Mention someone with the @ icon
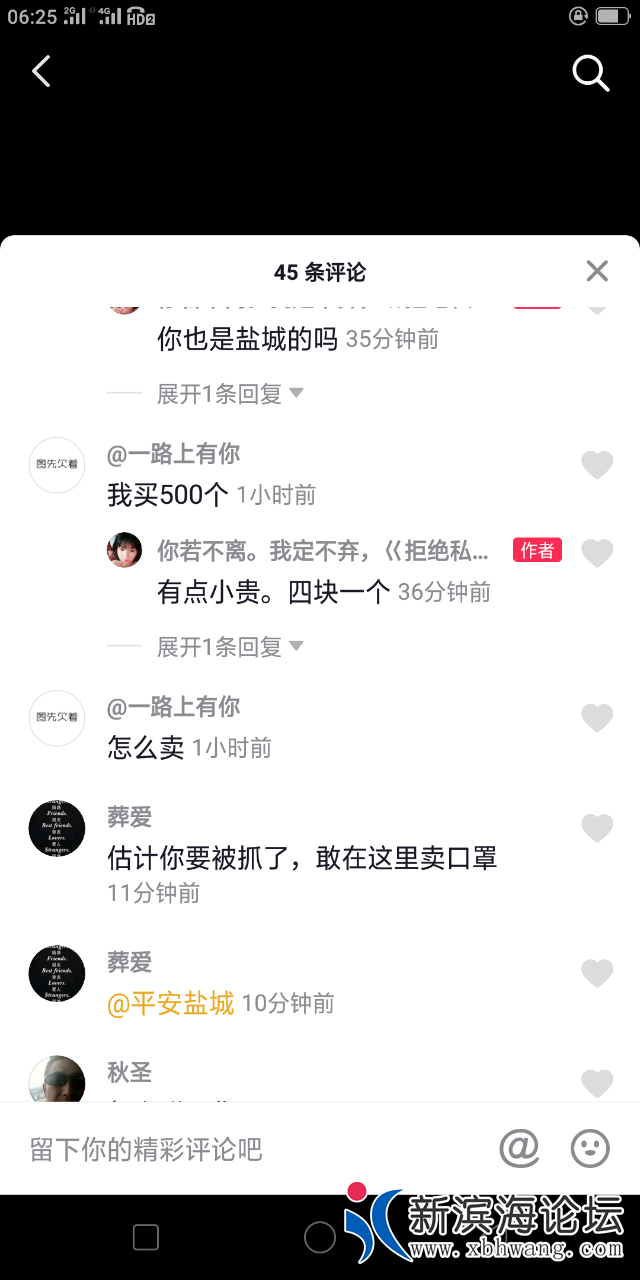Image resolution: width=640 pixels, height=1280 pixels. pos(519,1149)
